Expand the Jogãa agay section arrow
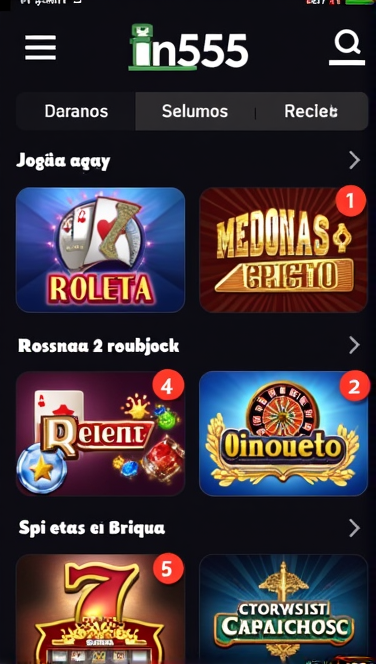The width and height of the screenshot is (376, 664). click(354, 160)
